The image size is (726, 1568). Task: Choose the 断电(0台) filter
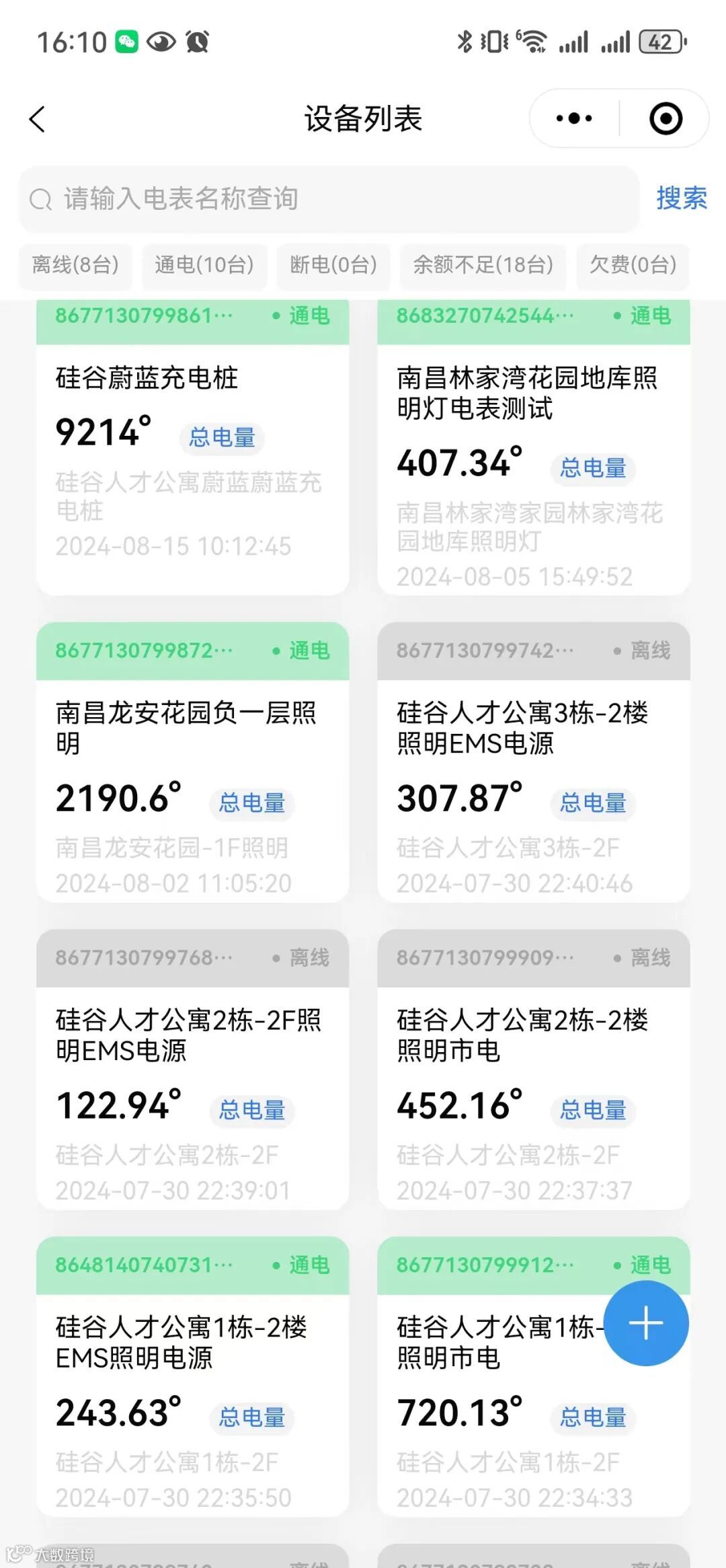click(333, 265)
